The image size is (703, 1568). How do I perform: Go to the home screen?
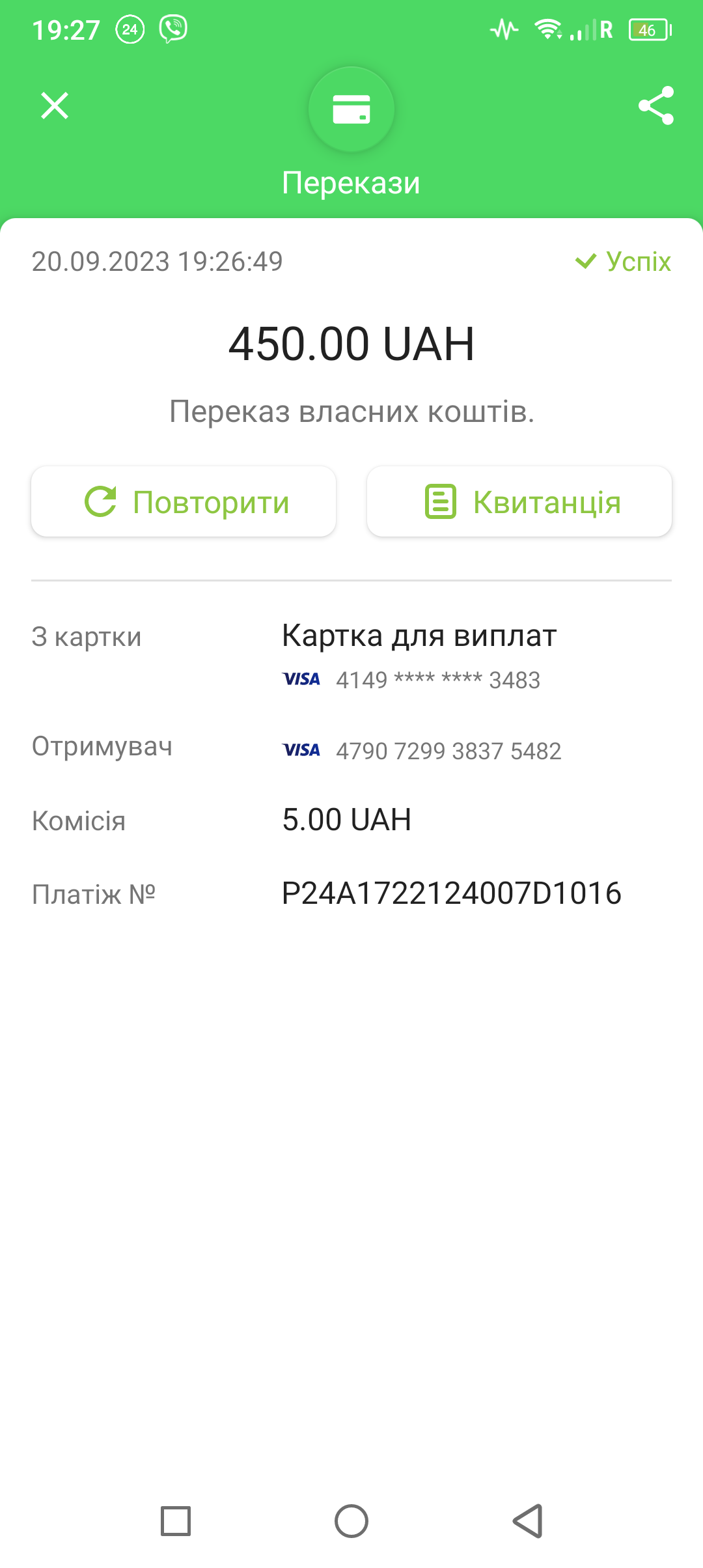pyautogui.click(x=351, y=1521)
